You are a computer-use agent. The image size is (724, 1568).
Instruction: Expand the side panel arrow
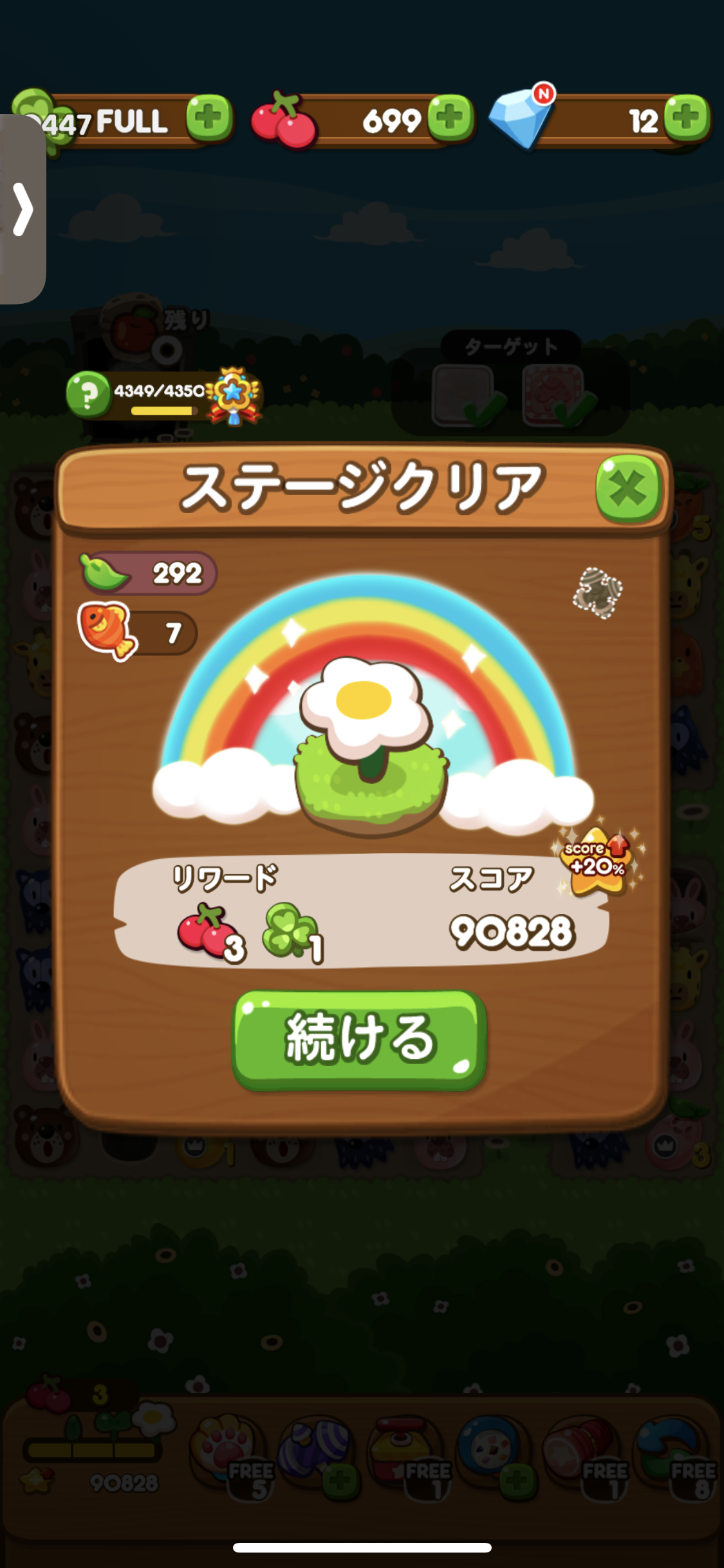23,209
